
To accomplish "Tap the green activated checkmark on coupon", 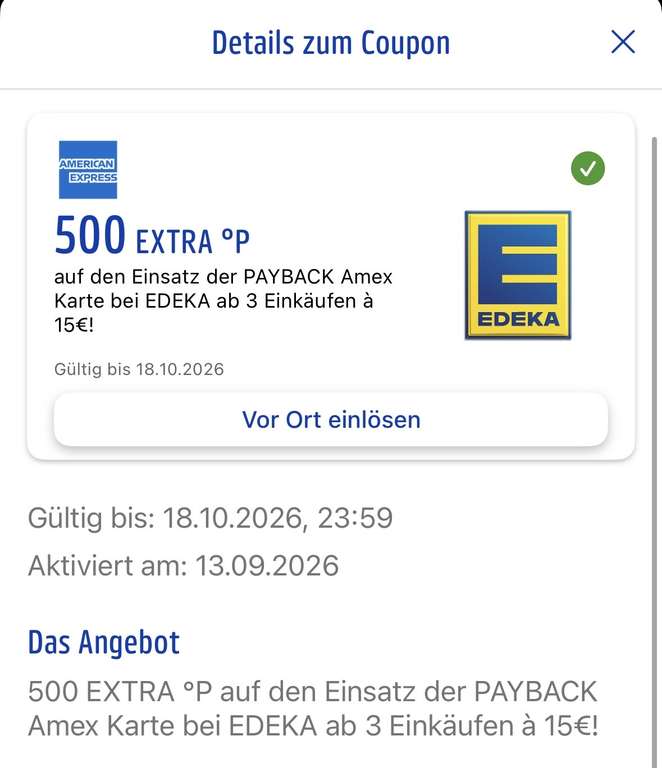I will [x=588, y=168].
